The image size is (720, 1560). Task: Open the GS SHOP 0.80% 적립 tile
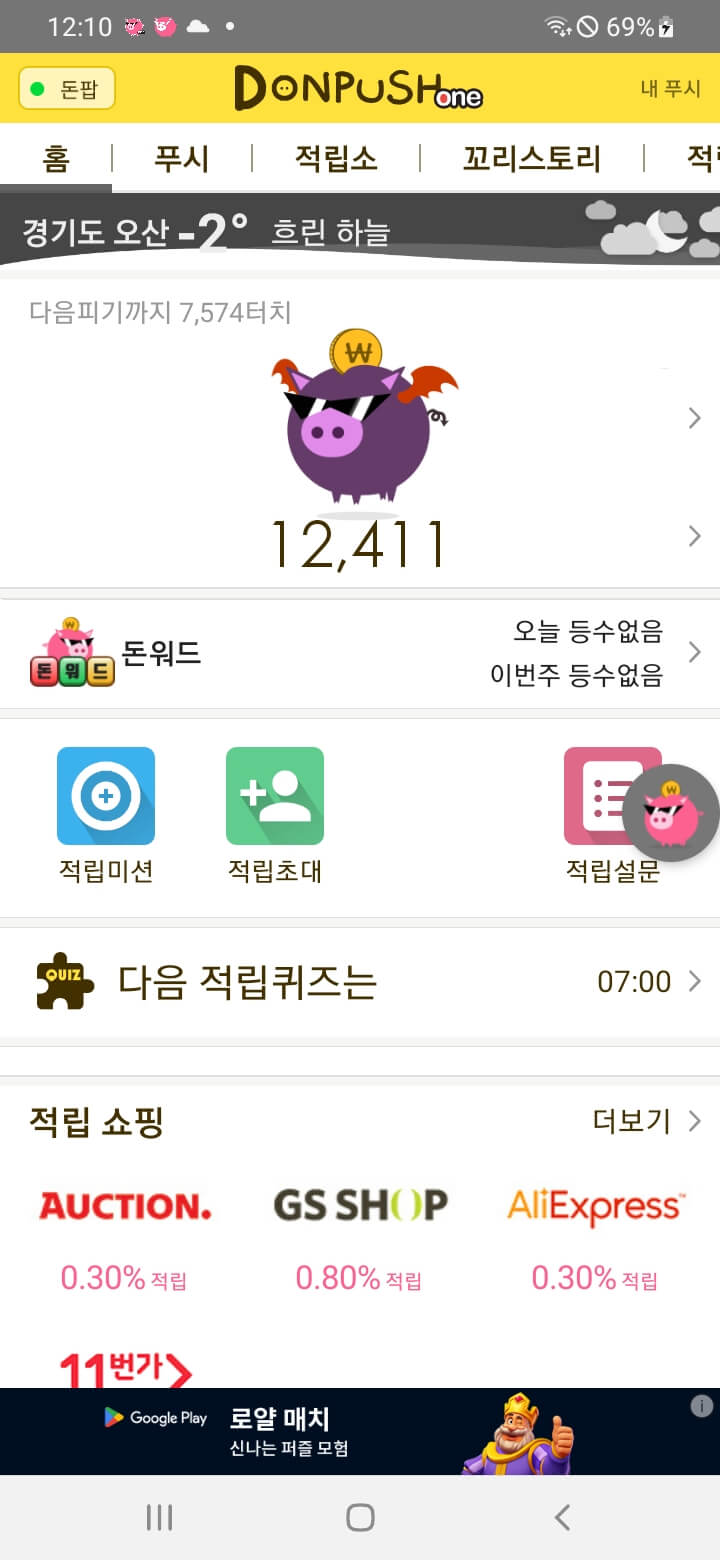(x=360, y=1230)
